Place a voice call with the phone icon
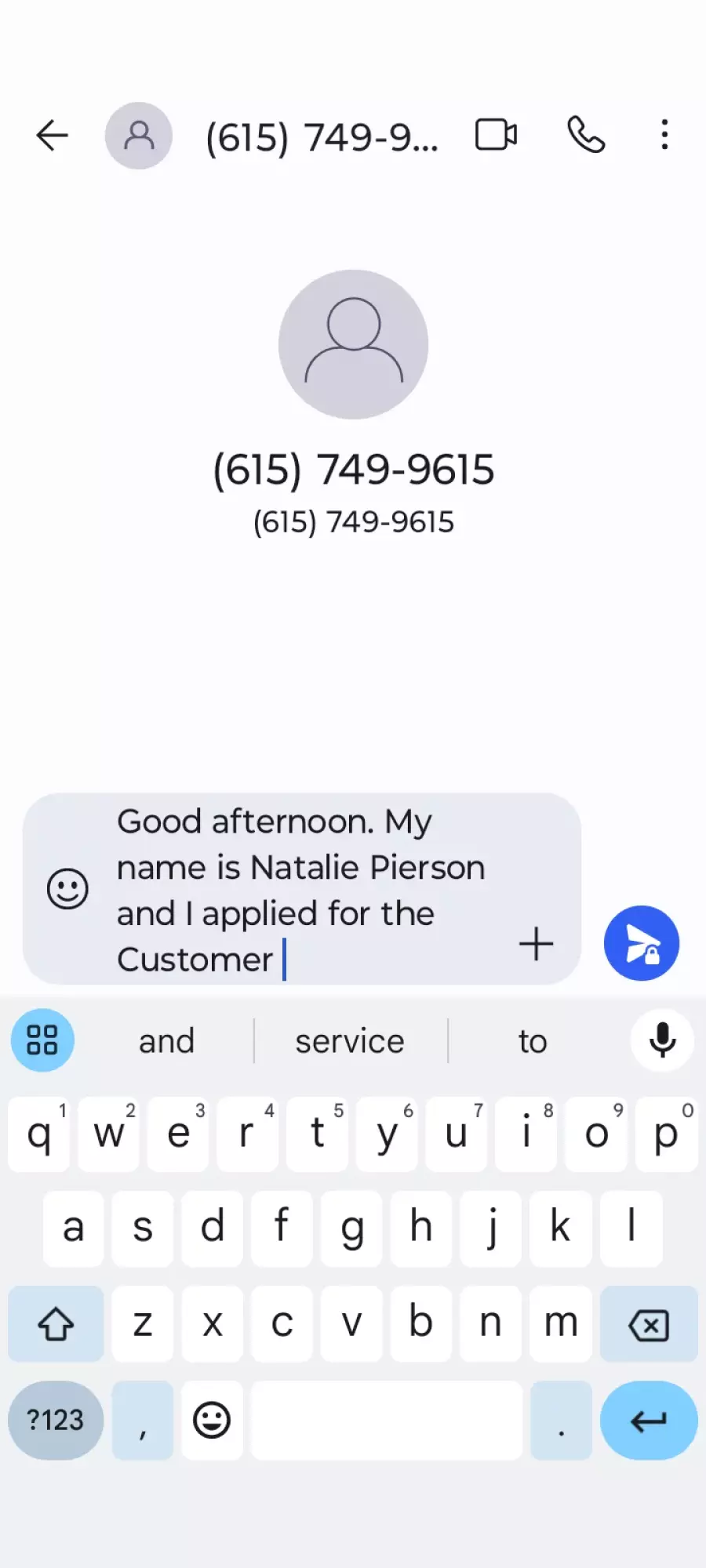The height and width of the screenshot is (1568, 706). point(586,135)
